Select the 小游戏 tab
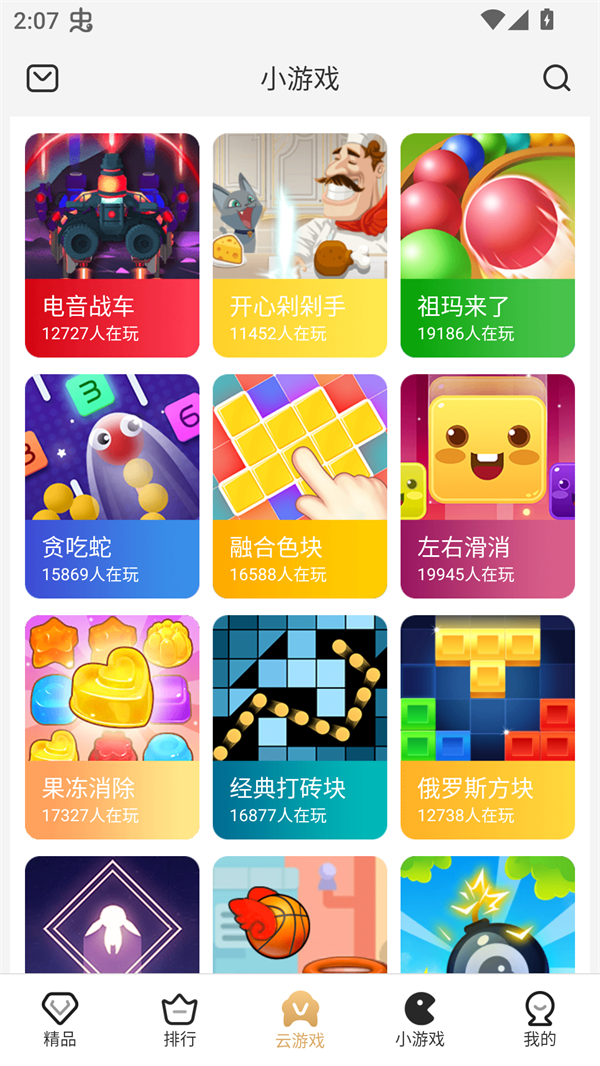 (x=420, y=1020)
